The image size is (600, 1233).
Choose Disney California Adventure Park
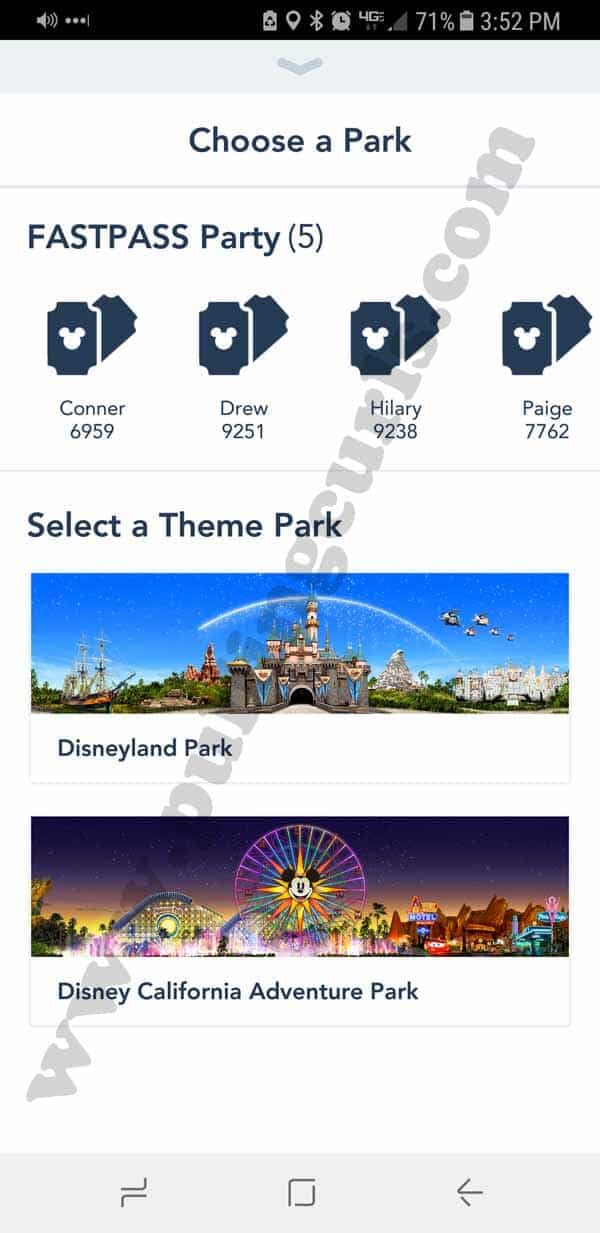[x=300, y=921]
